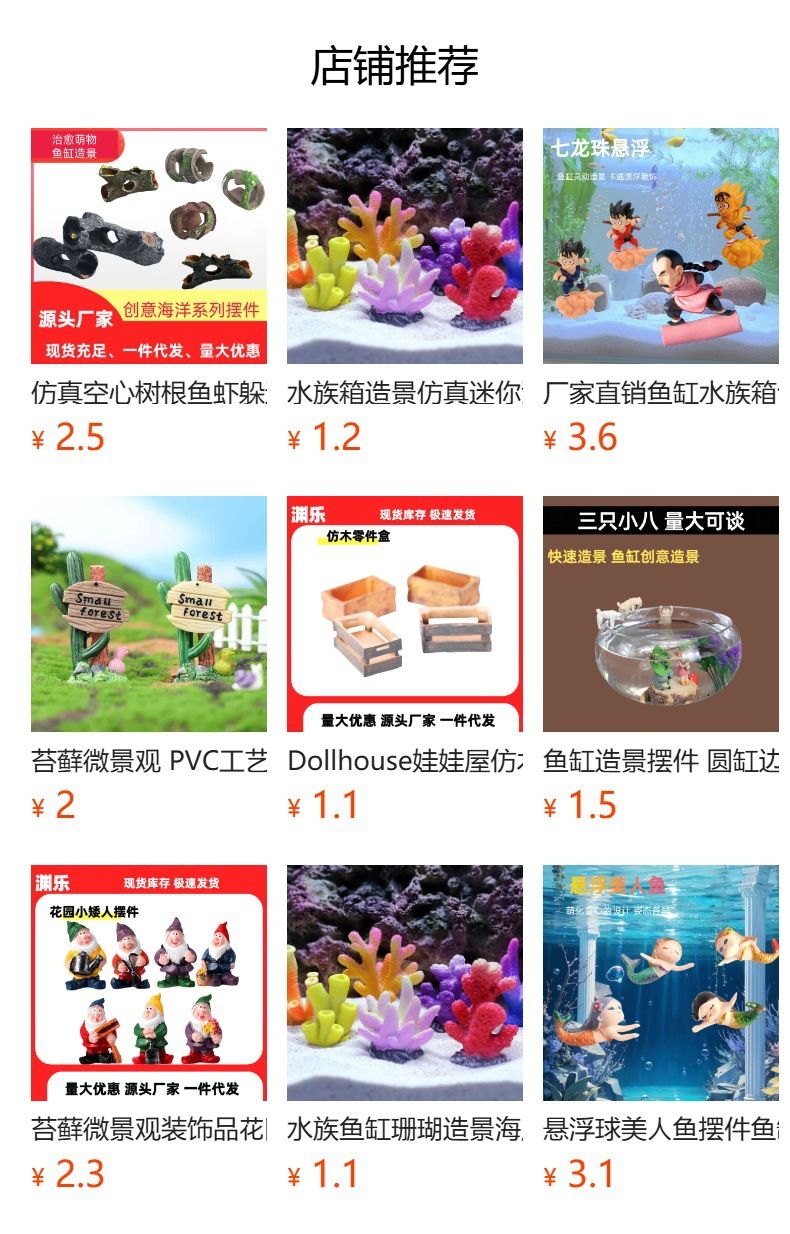This screenshot has height=1234, width=790.
Task: Open the 水族箱造景仿真迷你 coral product
Action: (405, 291)
